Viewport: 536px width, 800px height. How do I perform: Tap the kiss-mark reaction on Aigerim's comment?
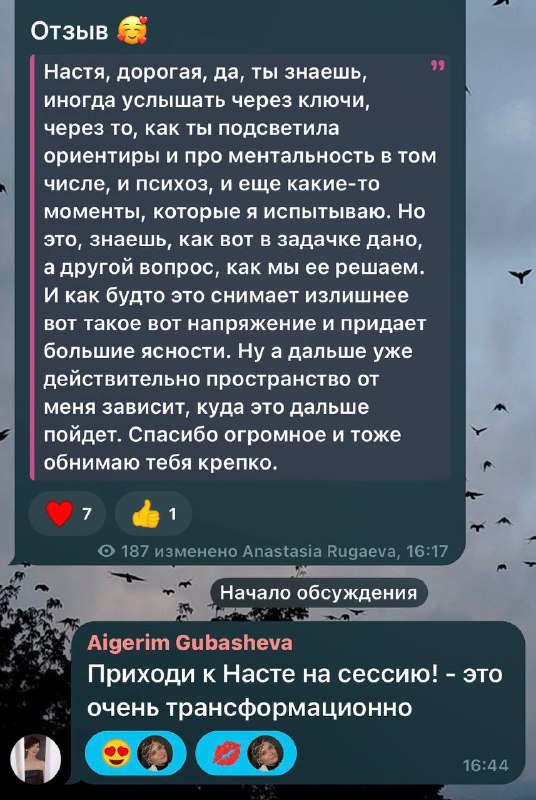(x=246, y=753)
